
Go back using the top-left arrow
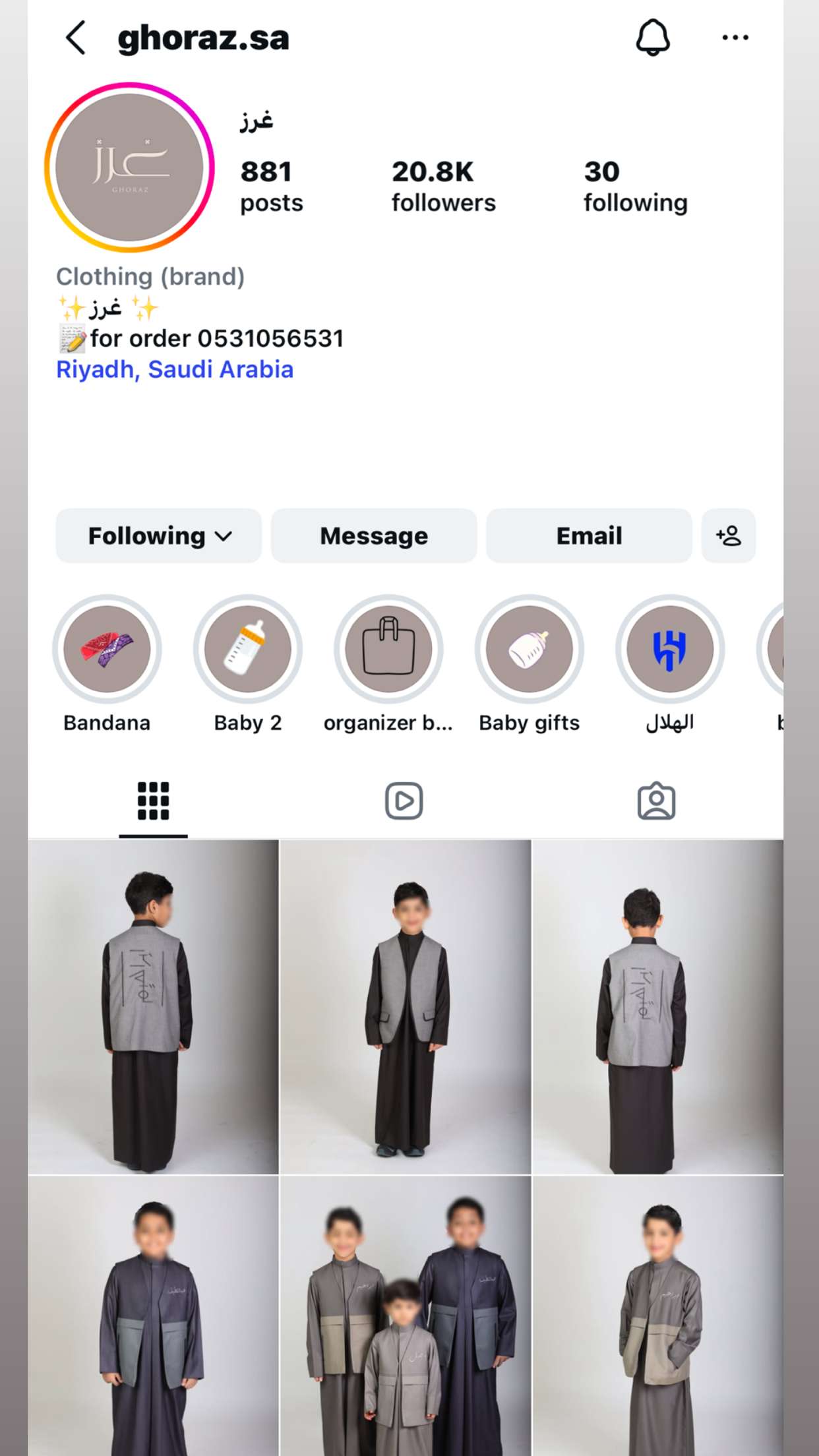76,38
